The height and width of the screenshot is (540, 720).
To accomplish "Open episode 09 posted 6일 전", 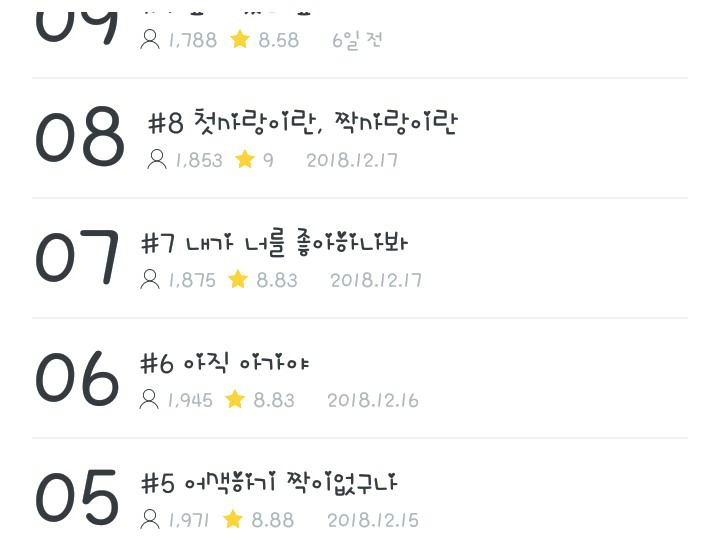I will (360, 39).
